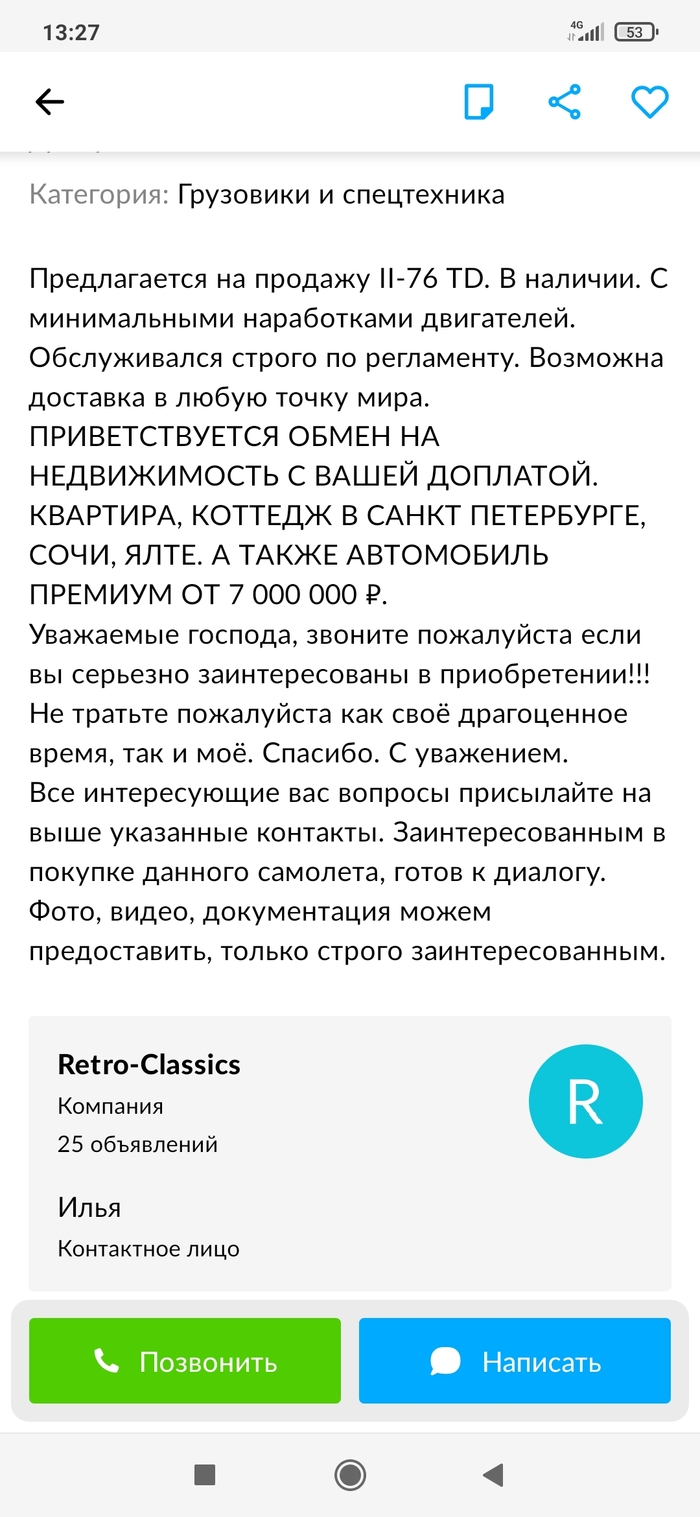Viewport: 700px width, 1517px height.
Task: Message the seller via Написать
Action: [x=514, y=1361]
